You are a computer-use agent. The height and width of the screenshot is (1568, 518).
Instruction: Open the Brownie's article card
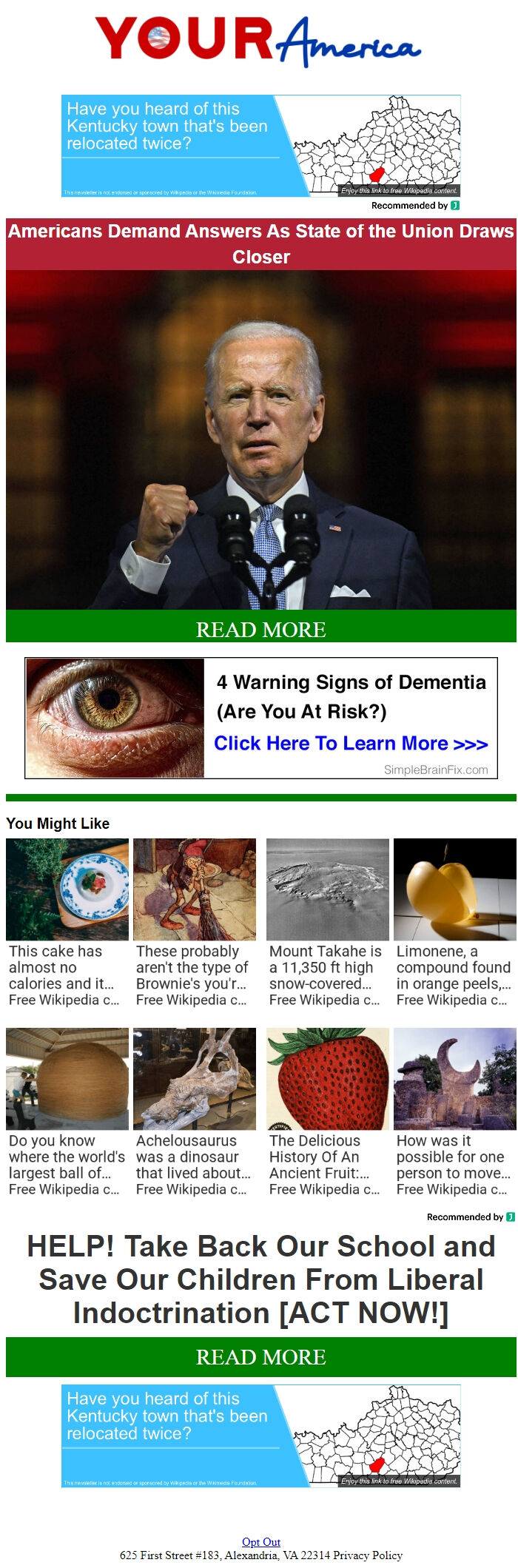(x=194, y=922)
